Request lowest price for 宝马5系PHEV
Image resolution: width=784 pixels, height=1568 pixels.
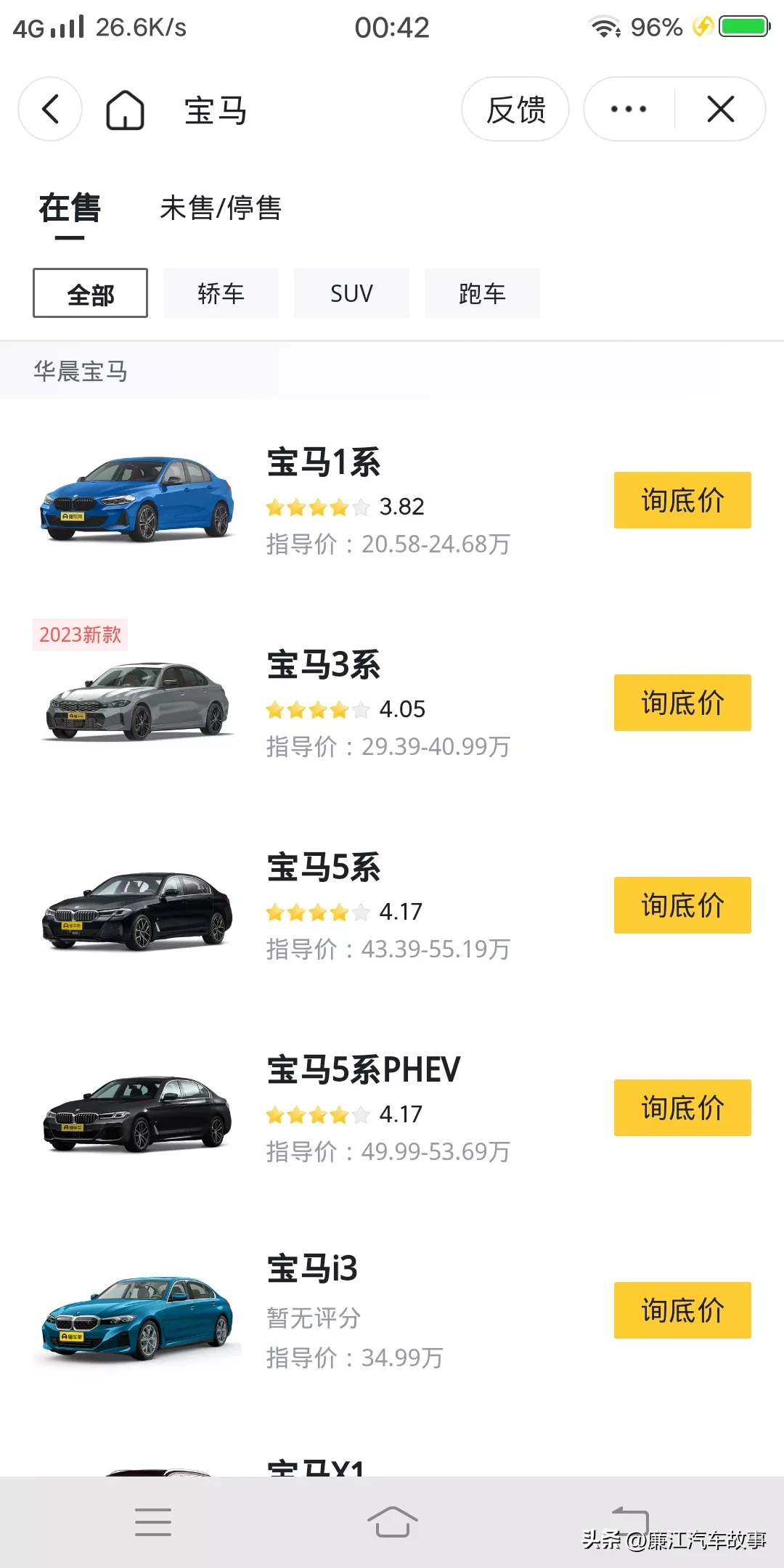pyautogui.click(x=682, y=1108)
